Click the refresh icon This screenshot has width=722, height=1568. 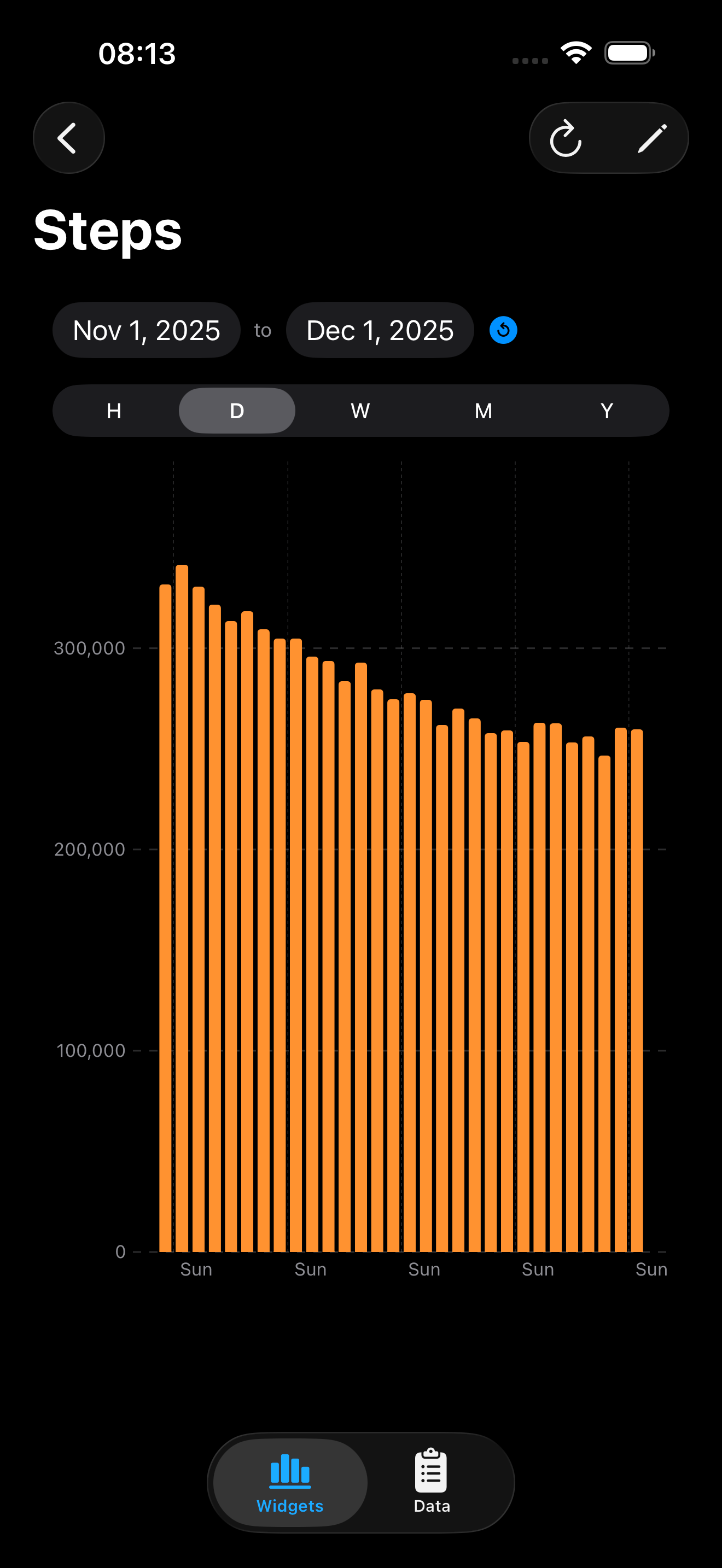tap(566, 138)
